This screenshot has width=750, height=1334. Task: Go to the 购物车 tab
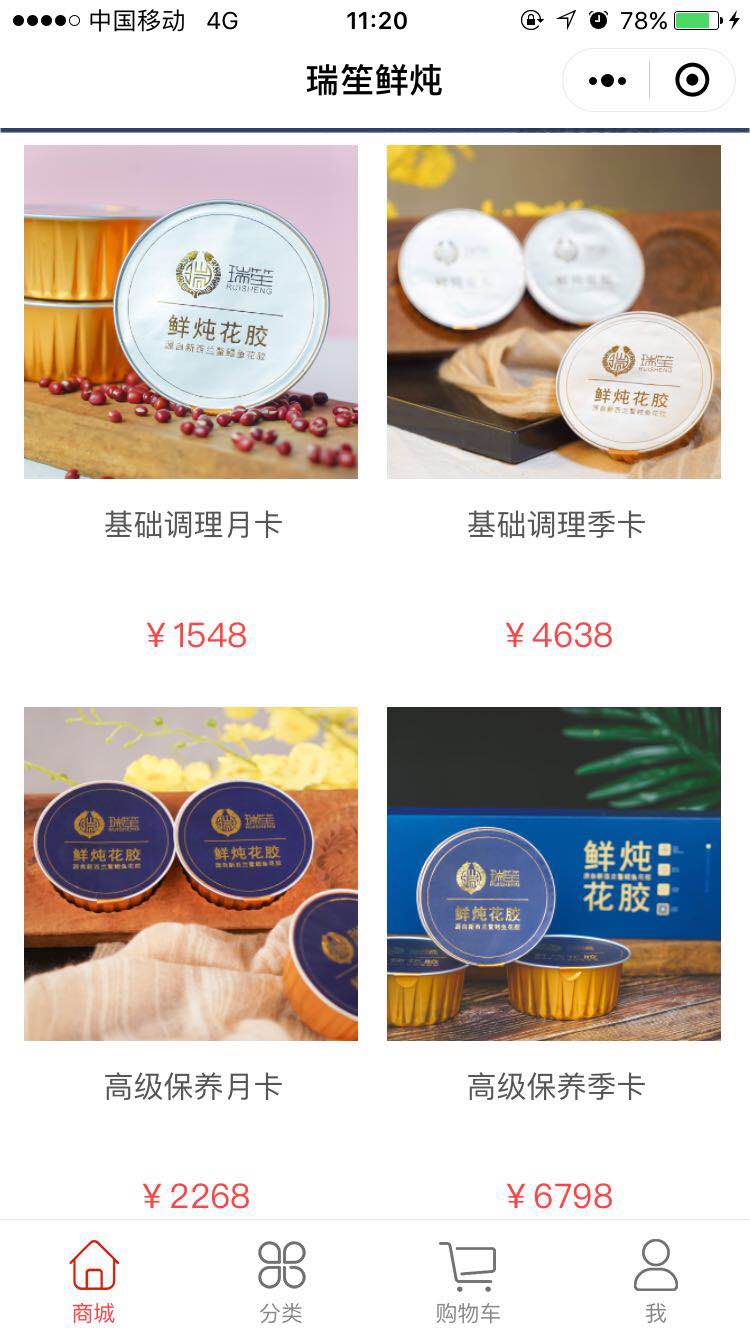tap(468, 1280)
